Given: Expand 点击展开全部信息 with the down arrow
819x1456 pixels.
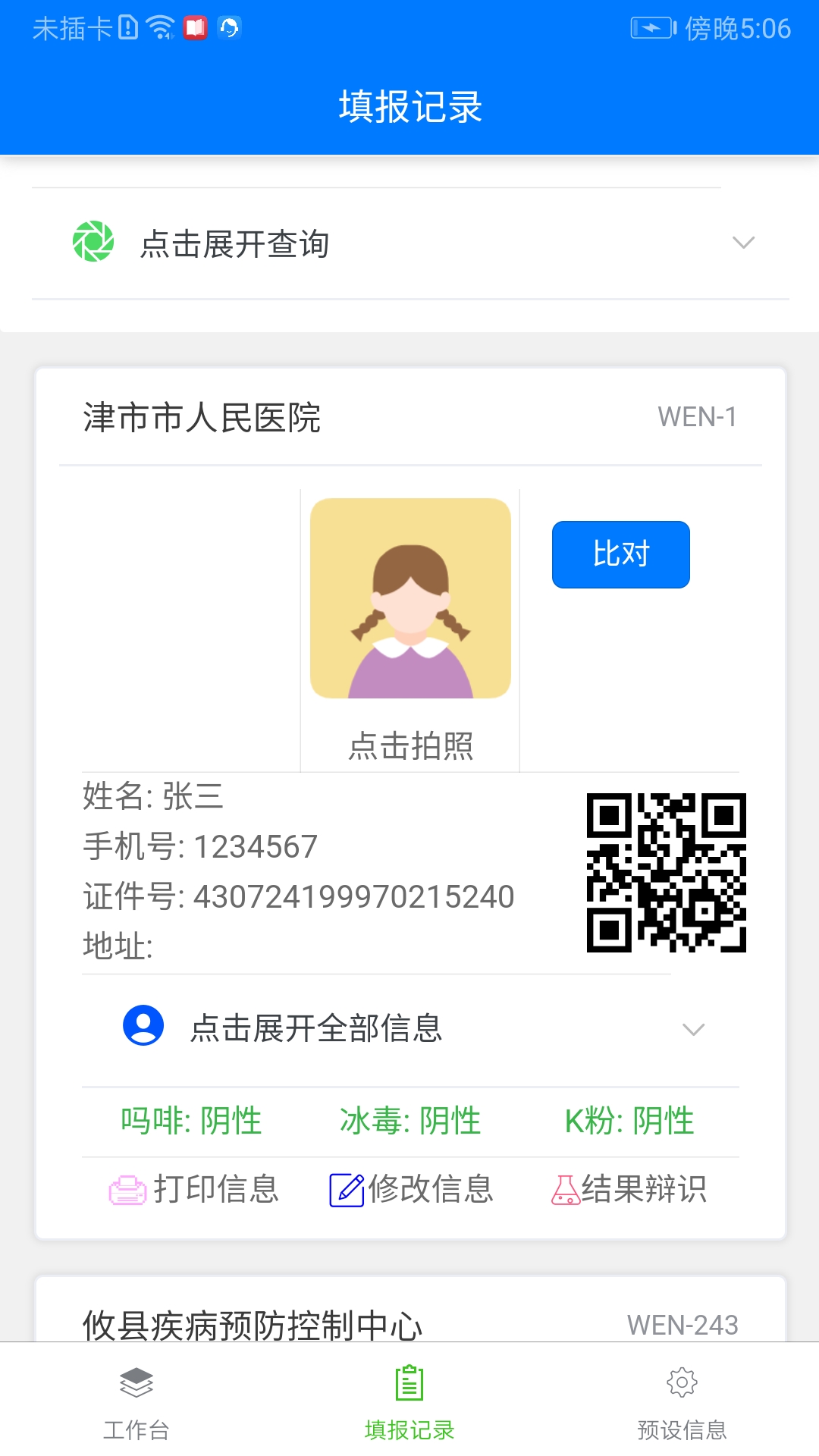Looking at the screenshot, I should click(x=692, y=1029).
